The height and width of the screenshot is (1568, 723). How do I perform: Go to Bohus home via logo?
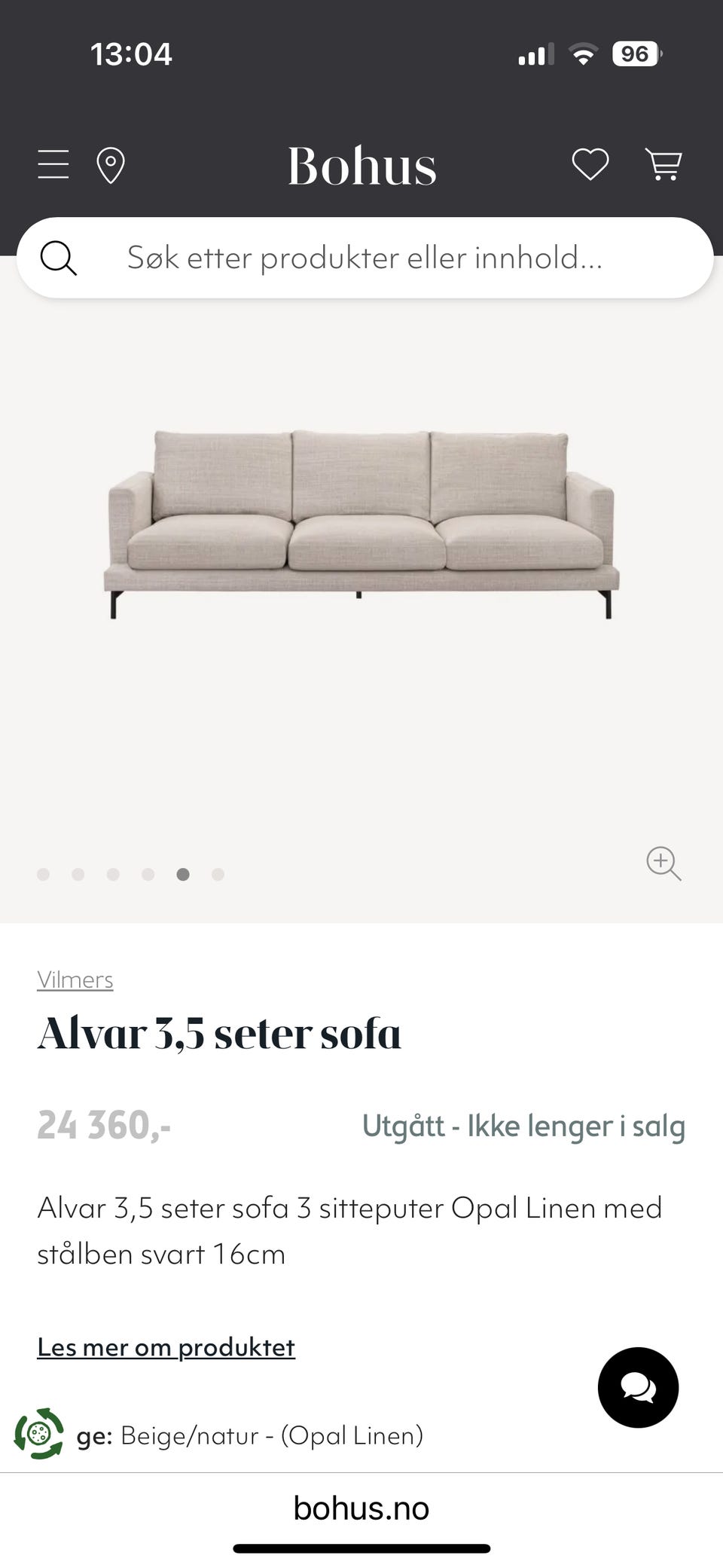[x=362, y=166]
